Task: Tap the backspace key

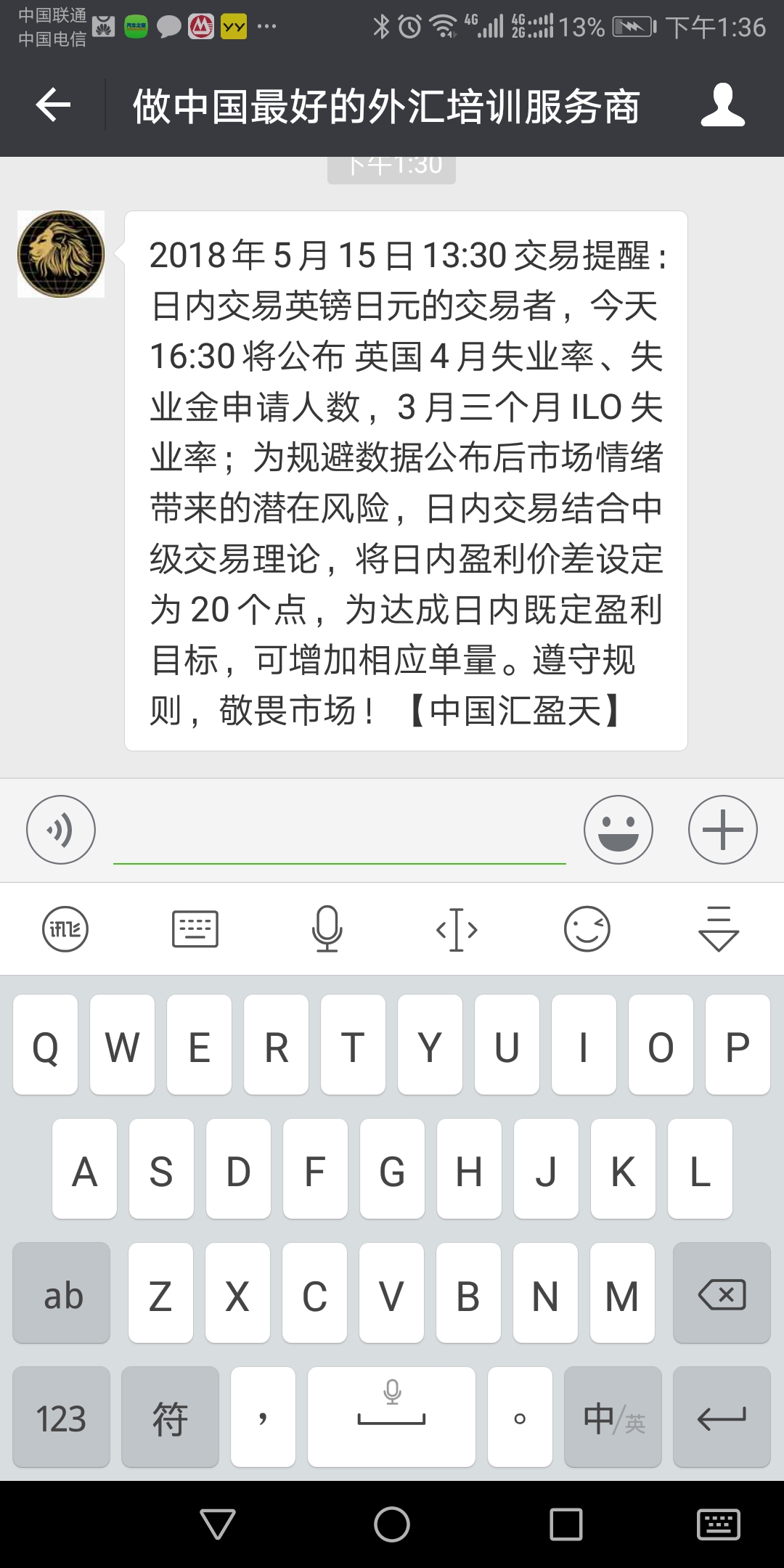Action: coord(721,1294)
